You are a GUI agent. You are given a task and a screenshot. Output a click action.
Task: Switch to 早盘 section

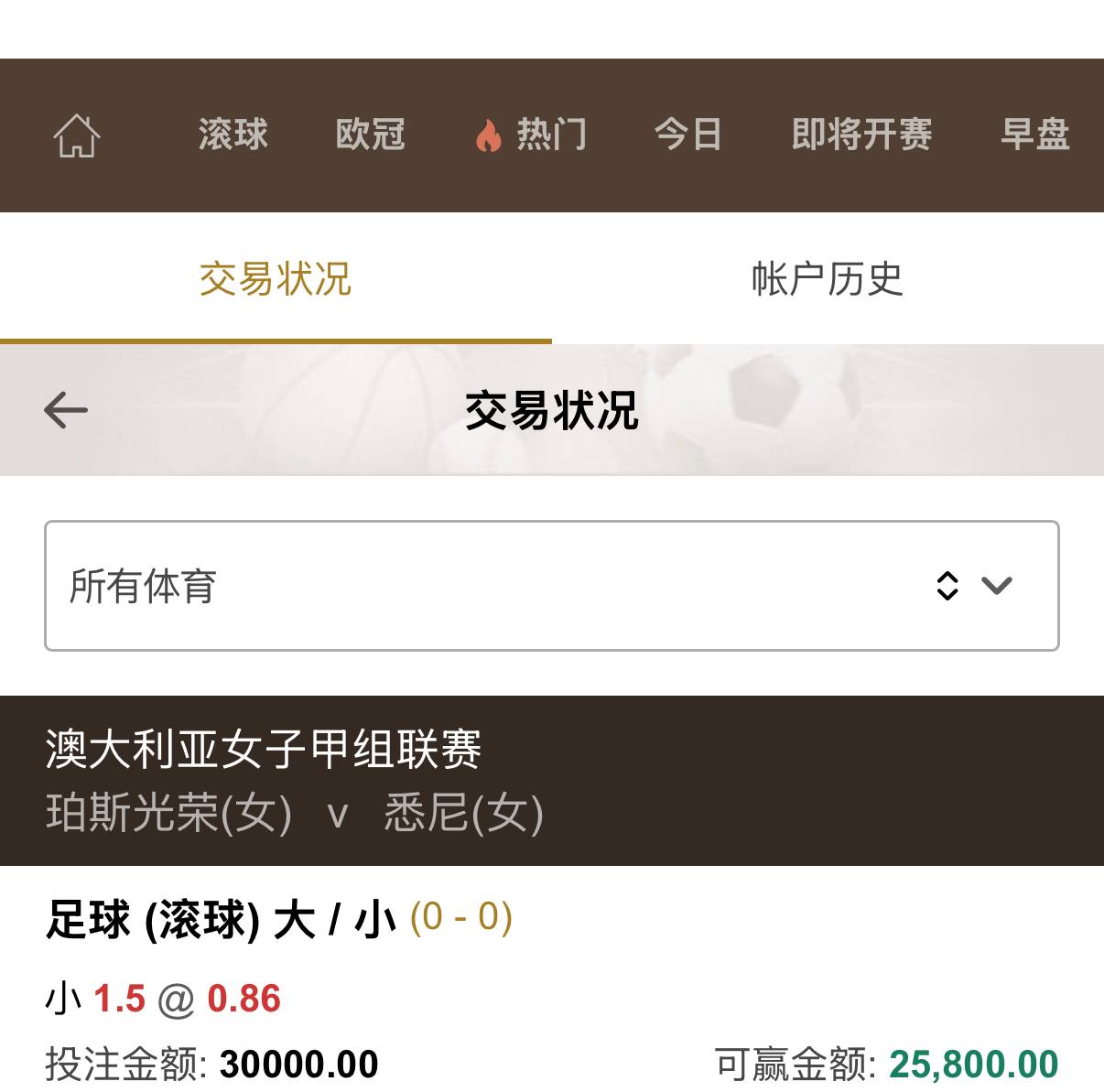tap(1035, 135)
